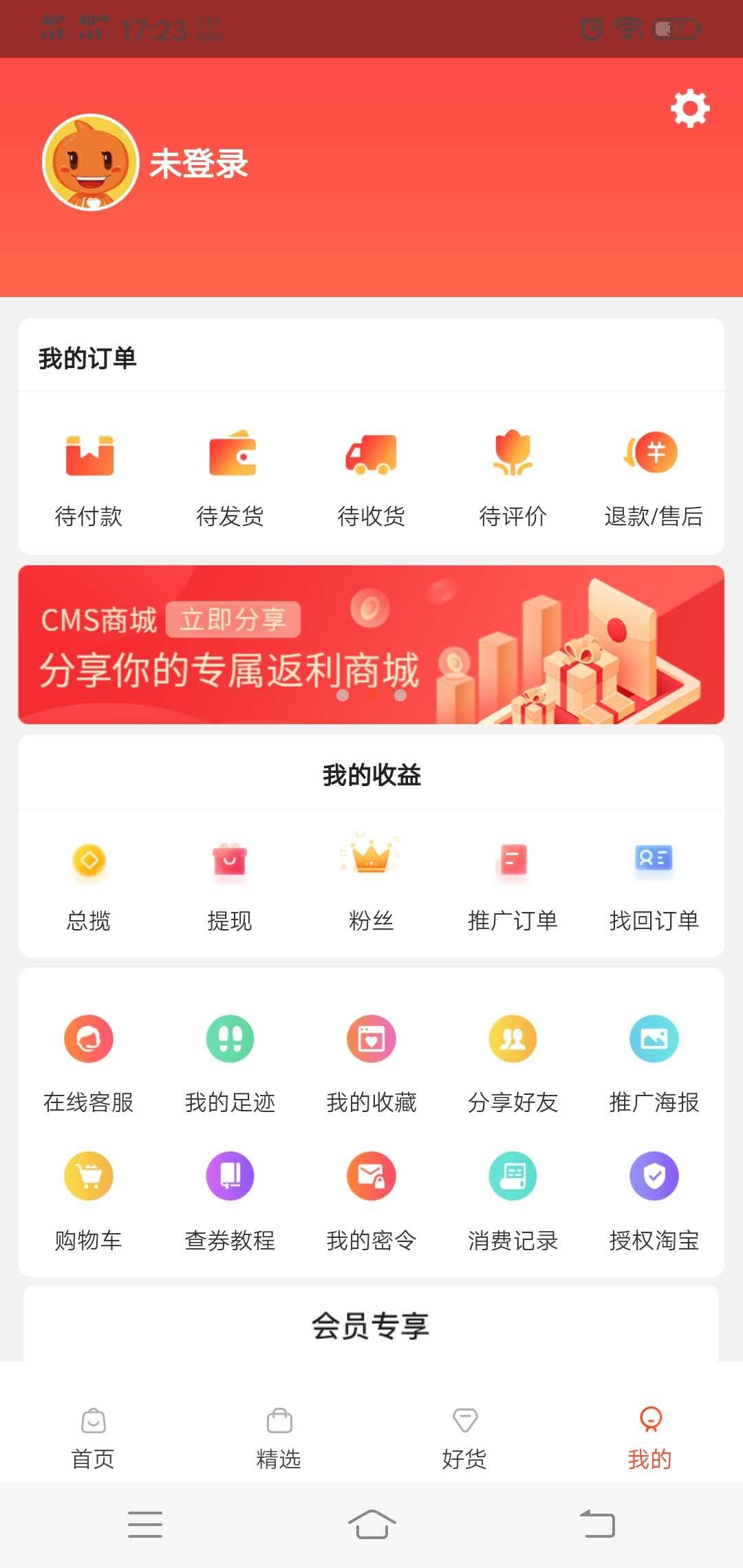The width and height of the screenshot is (743, 1568).
Task: Switch to the 首页 tab
Action: [x=93, y=1438]
